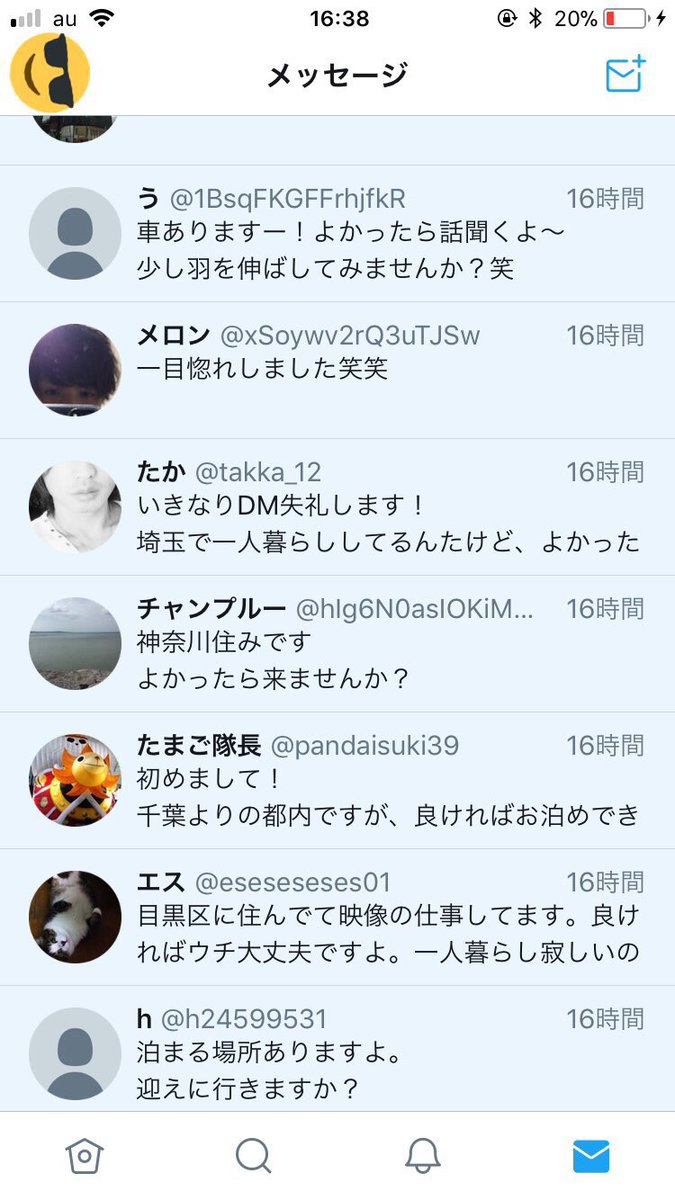Open the message from う
This screenshot has height=1200, width=675.
(x=337, y=234)
